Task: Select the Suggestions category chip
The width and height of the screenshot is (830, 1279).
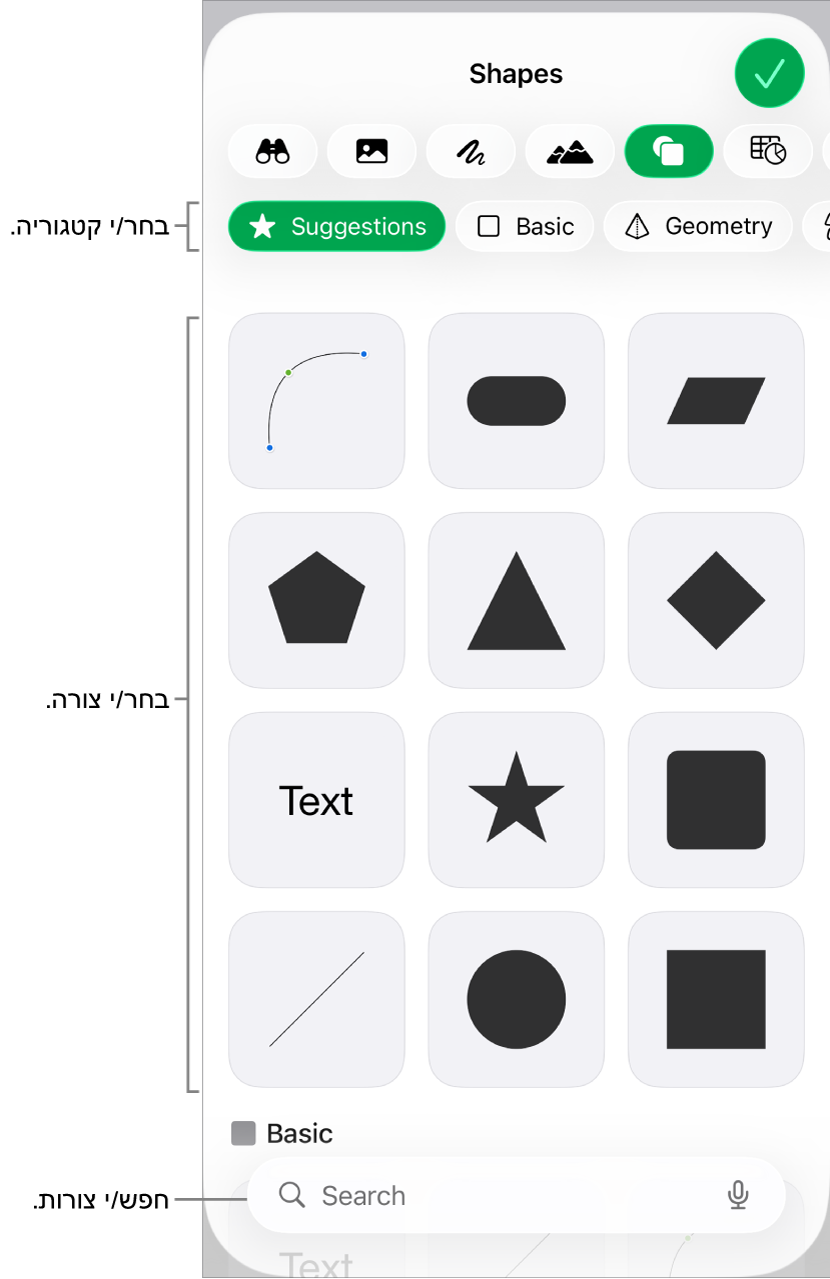Action: pyautogui.click(x=336, y=226)
